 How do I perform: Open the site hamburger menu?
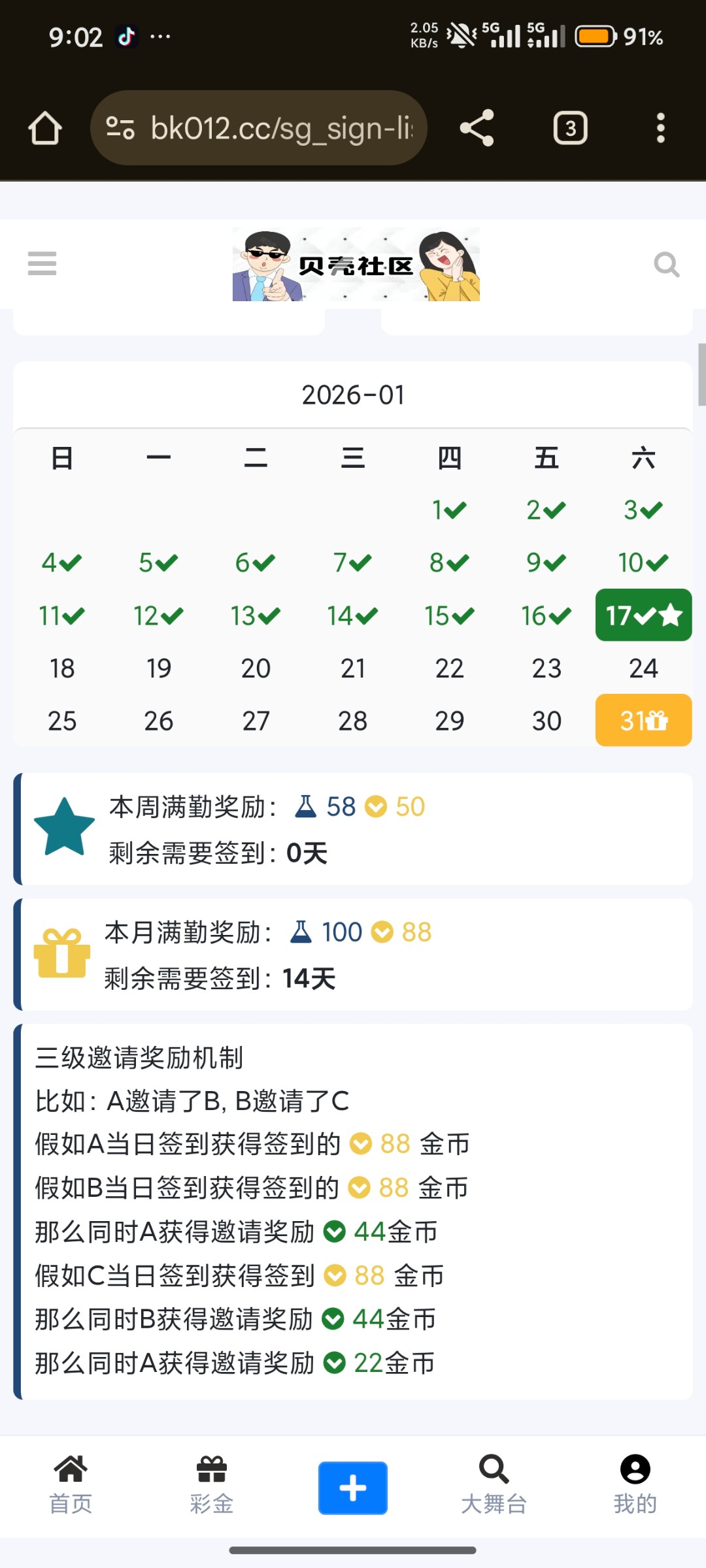tap(42, 264)
